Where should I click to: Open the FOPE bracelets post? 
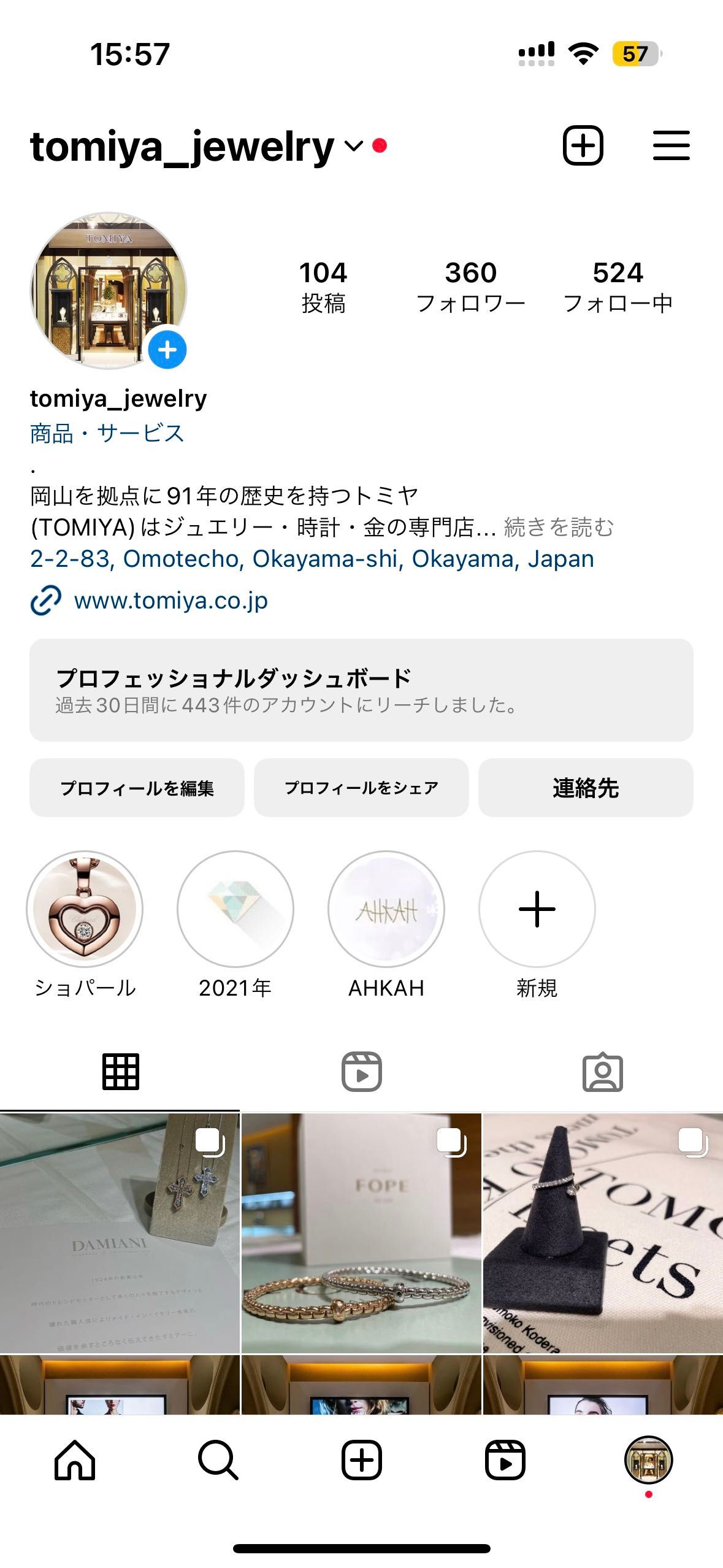(361, 1232)
